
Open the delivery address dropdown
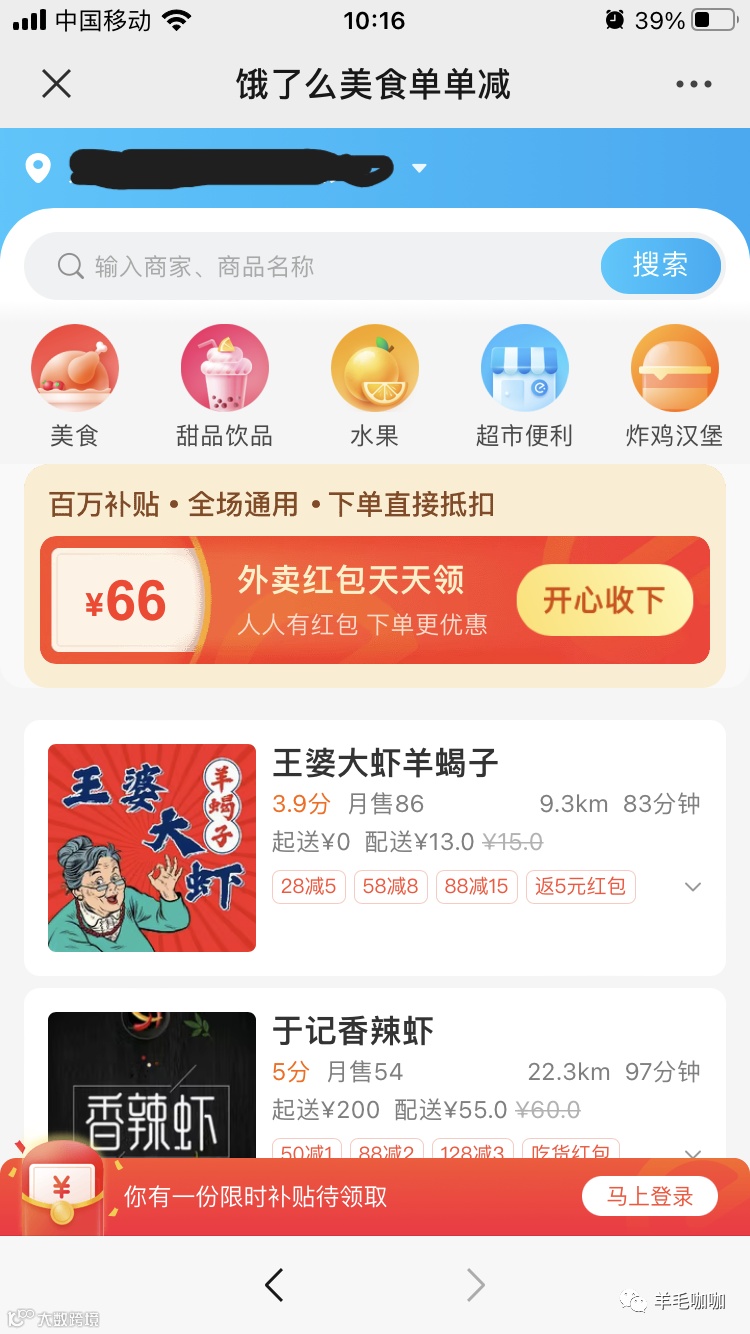pyautogui.click(x=419, y=168)
